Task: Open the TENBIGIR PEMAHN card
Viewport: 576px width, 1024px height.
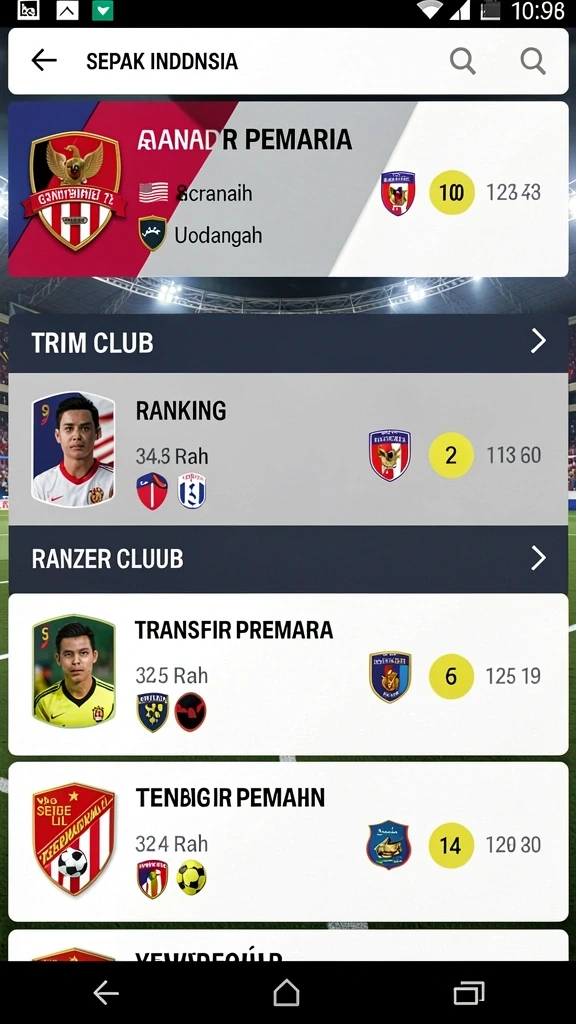Action: pyautogui.click(x=288, y=842)
